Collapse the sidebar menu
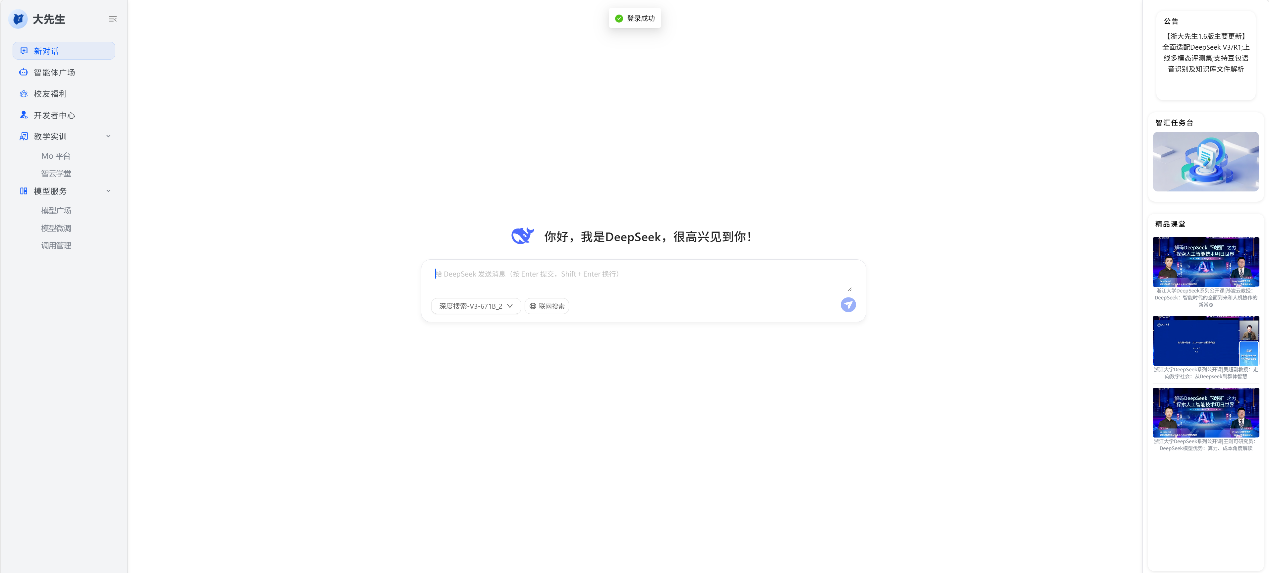The width and height of the screenshot is (1269, 573). pos(113,19)
